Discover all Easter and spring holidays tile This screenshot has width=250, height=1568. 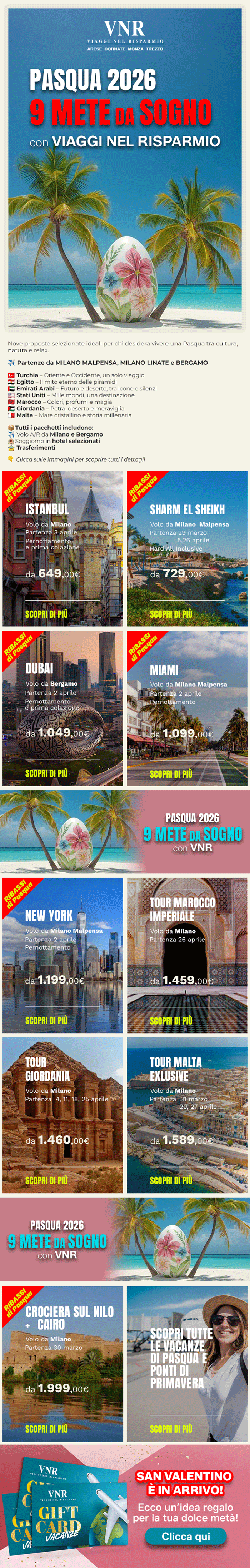187,1364
